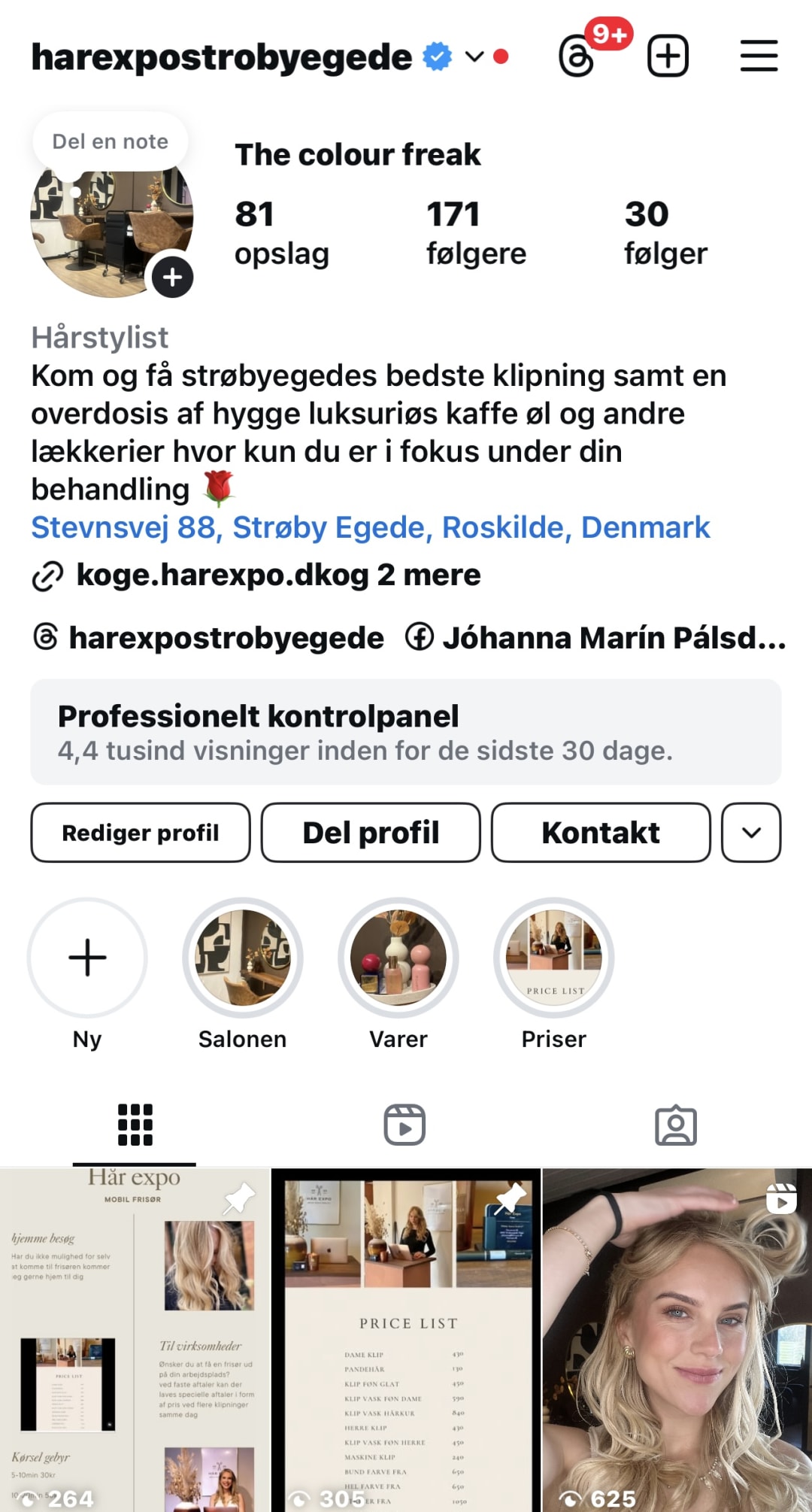Viewport: 812px width, 1512px height.
Task: Open the pinned Price List post
Action: tap(406, 1339)
